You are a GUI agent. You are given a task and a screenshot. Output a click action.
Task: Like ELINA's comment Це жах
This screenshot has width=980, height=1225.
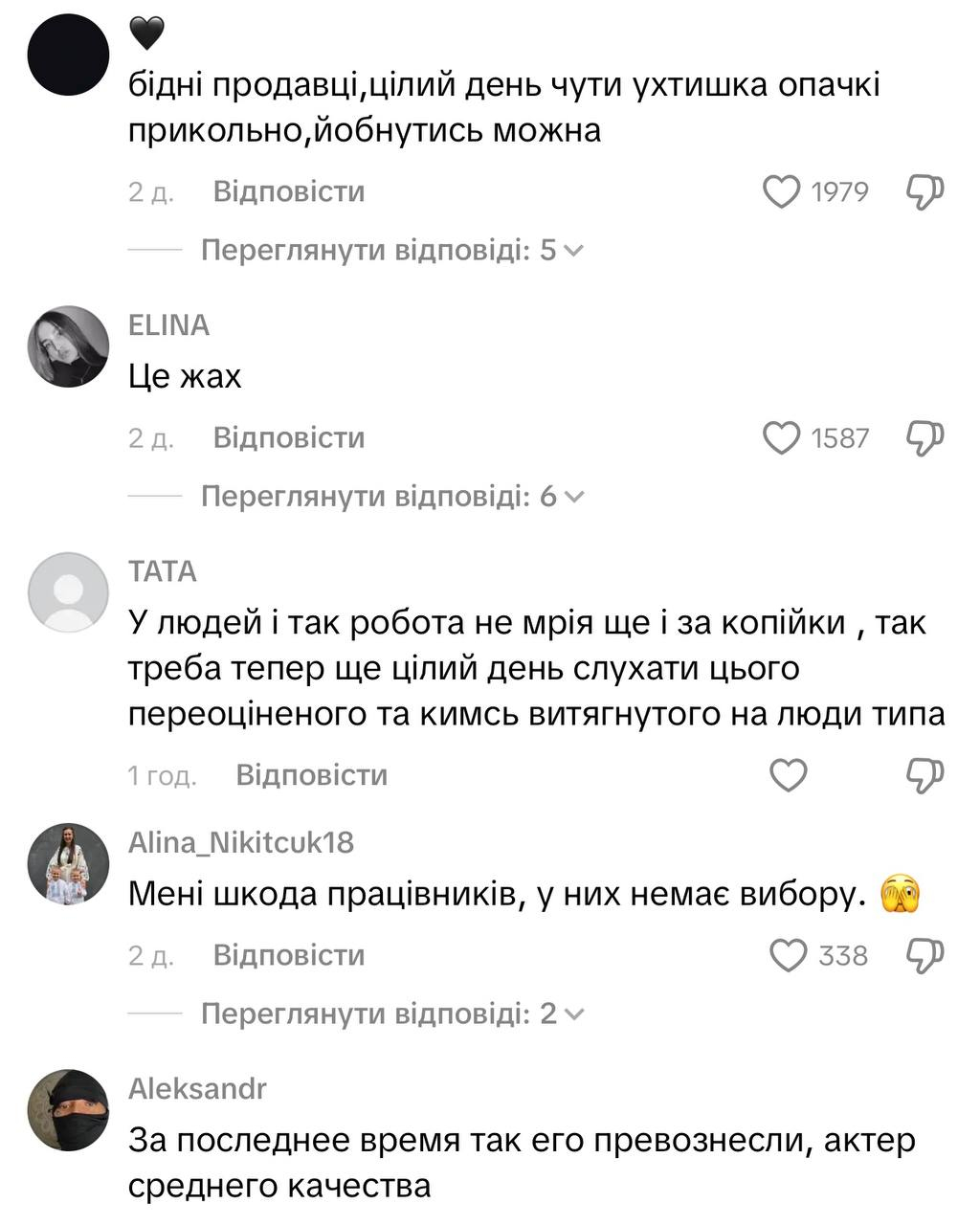click(x=782, y=437)
